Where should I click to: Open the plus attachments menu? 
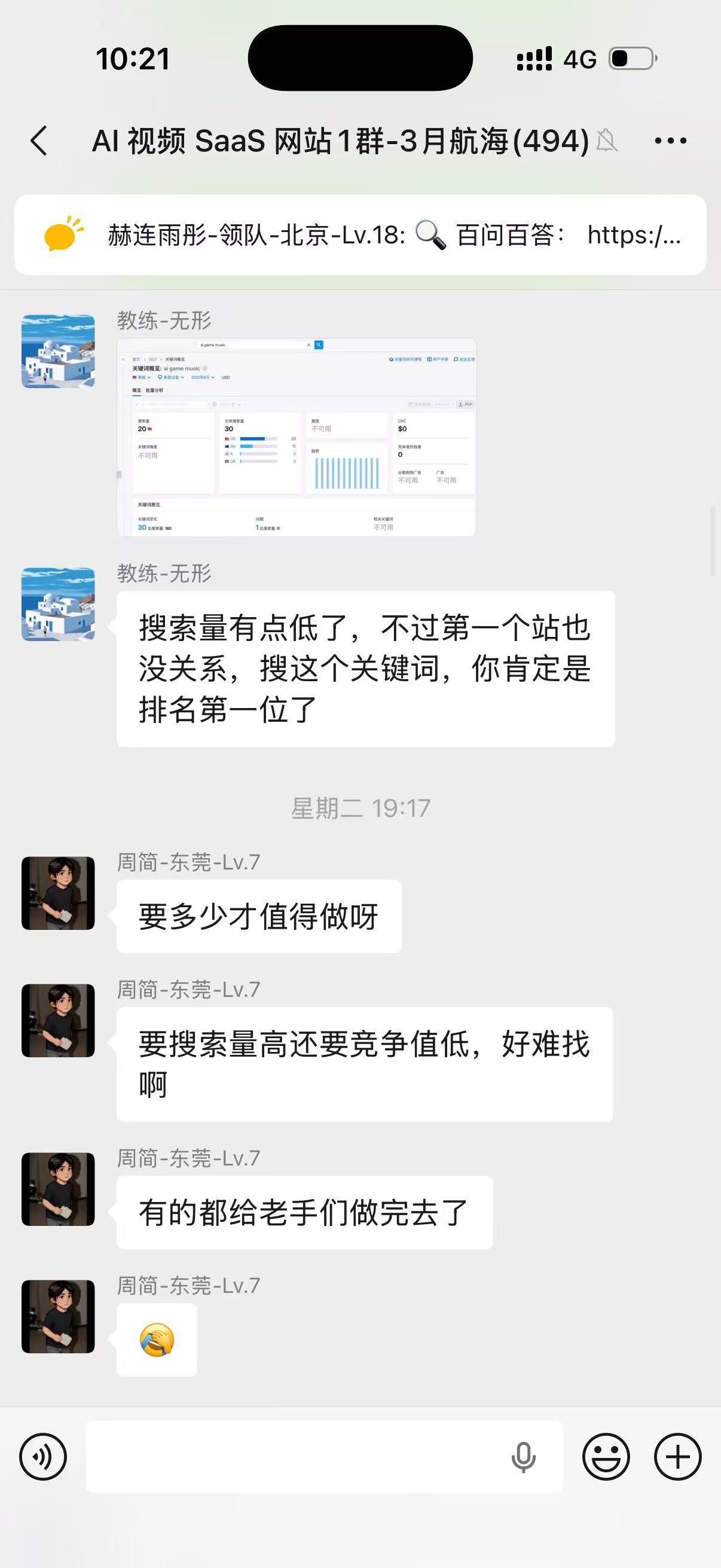coord(677,1457)
